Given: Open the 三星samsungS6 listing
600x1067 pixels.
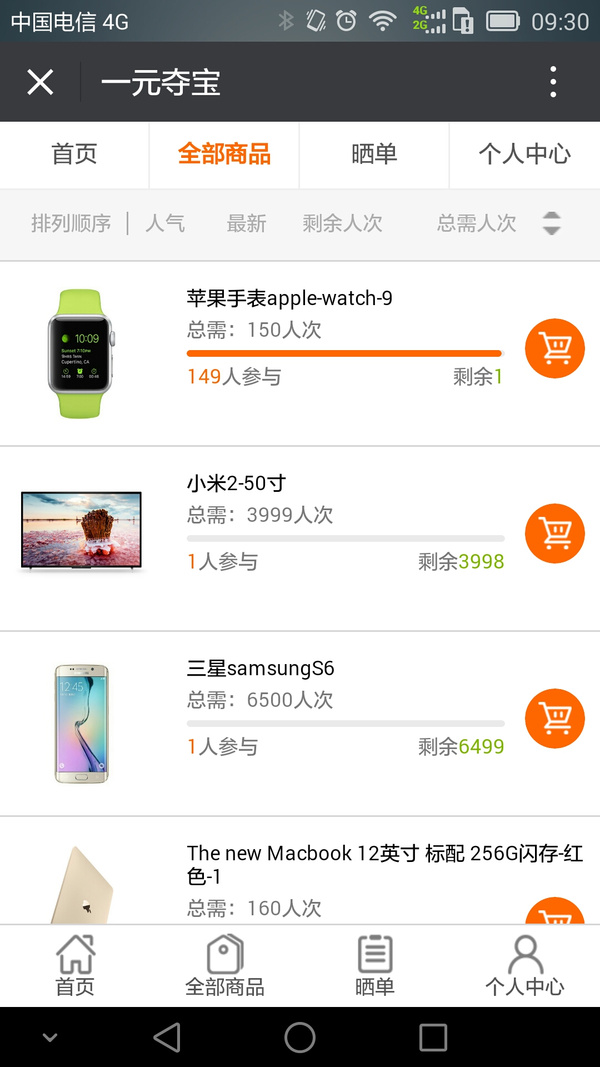Looking at the screenshot, I should [x=260, y=668].
